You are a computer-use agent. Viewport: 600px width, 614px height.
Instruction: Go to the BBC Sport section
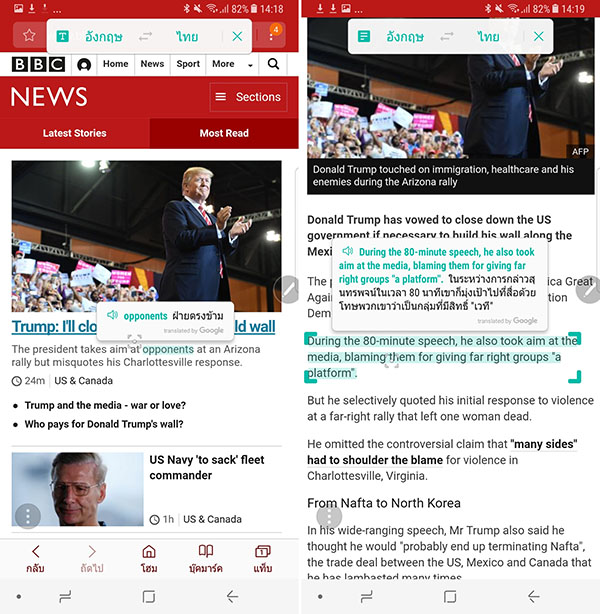click(188, 64)
